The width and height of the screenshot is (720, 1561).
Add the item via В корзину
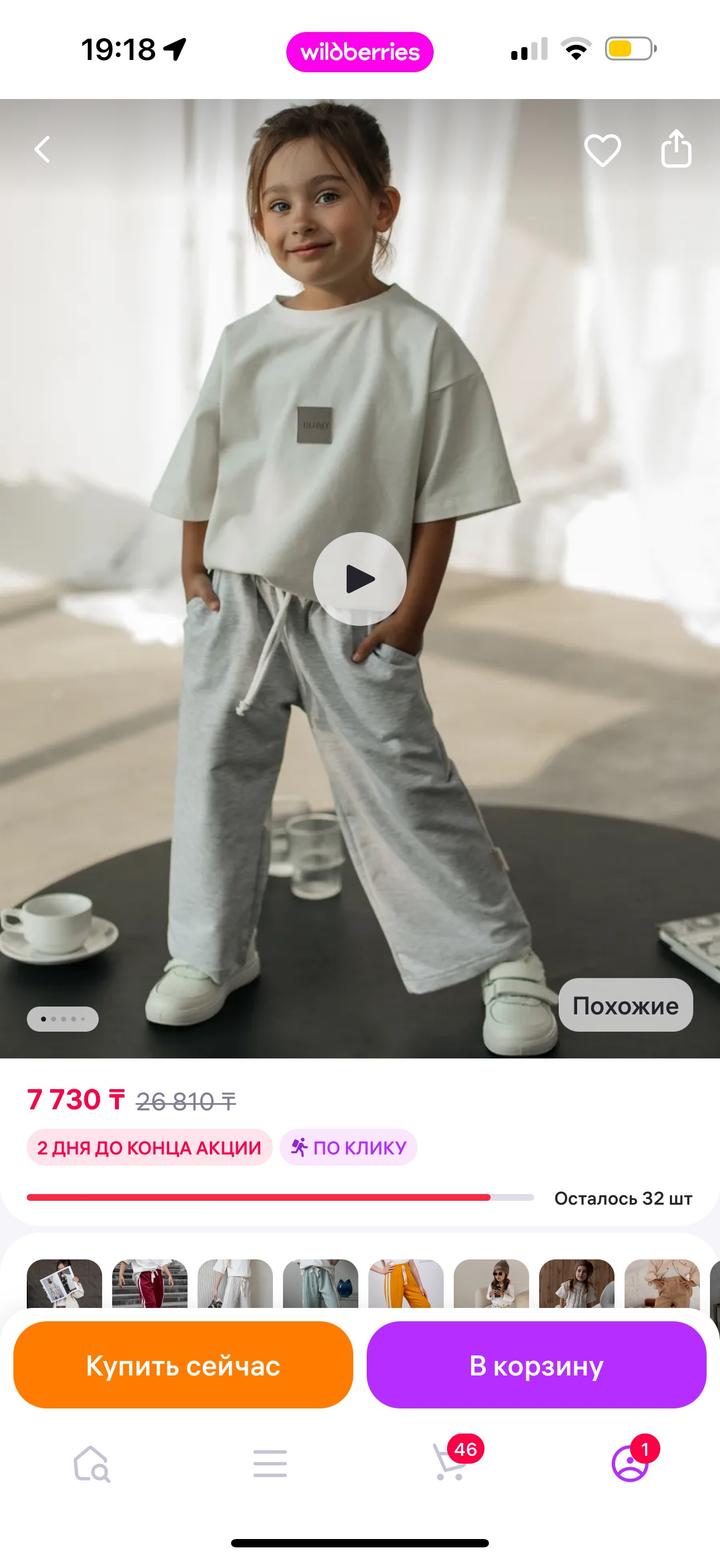536,1365
